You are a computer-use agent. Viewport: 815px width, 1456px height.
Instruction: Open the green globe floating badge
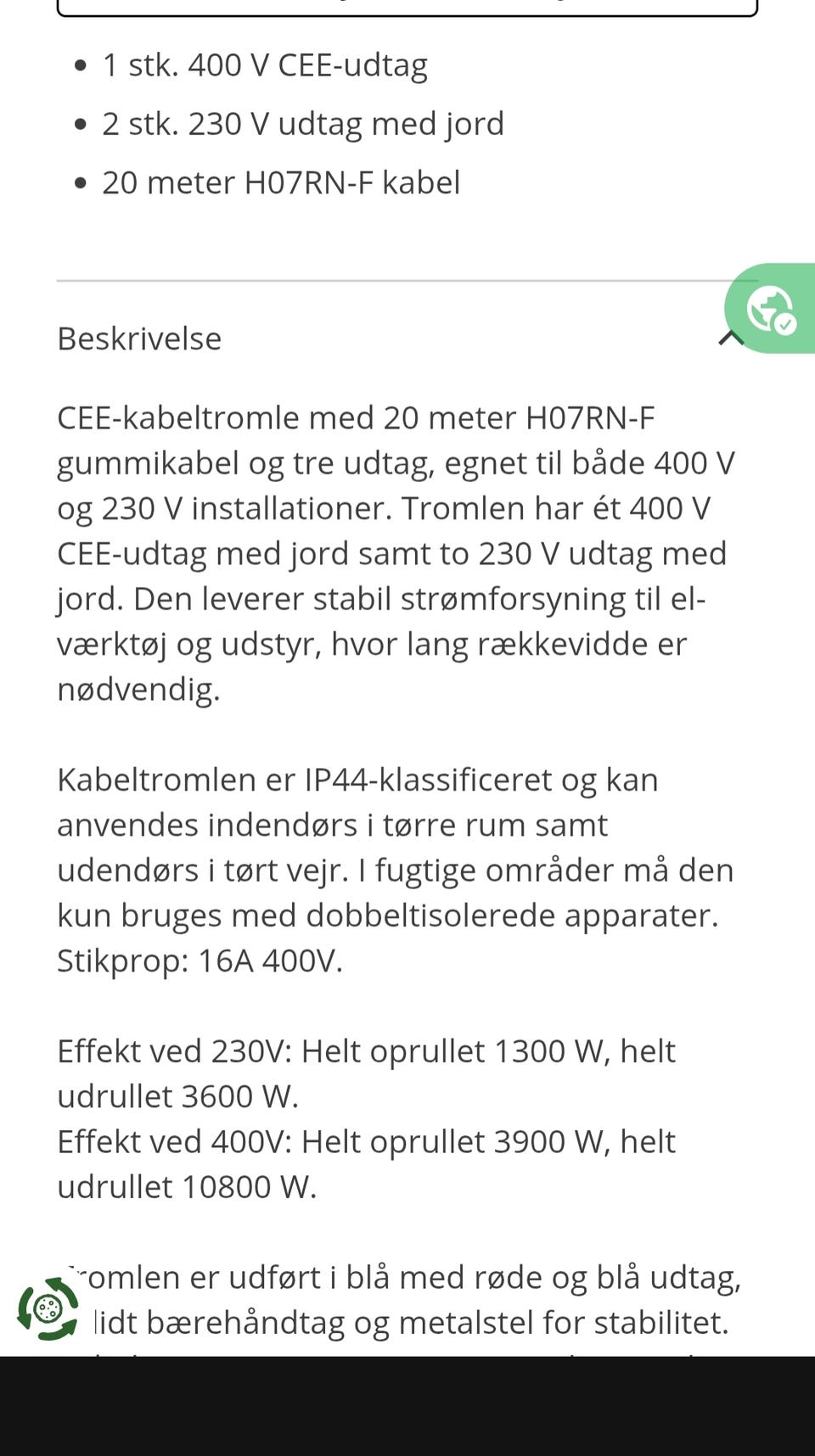point(771,309)
